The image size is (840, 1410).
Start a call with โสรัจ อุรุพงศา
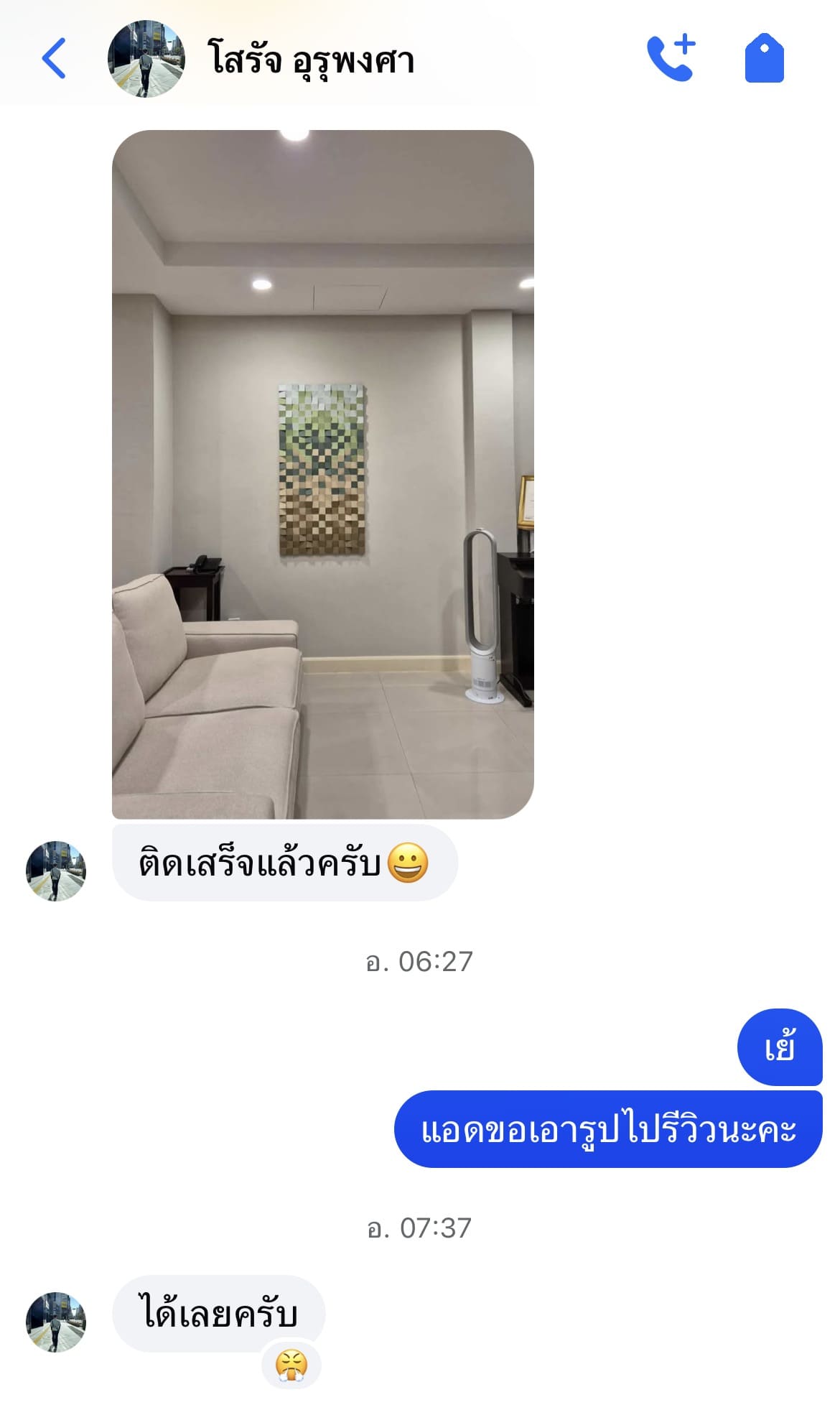coord(671,58)
